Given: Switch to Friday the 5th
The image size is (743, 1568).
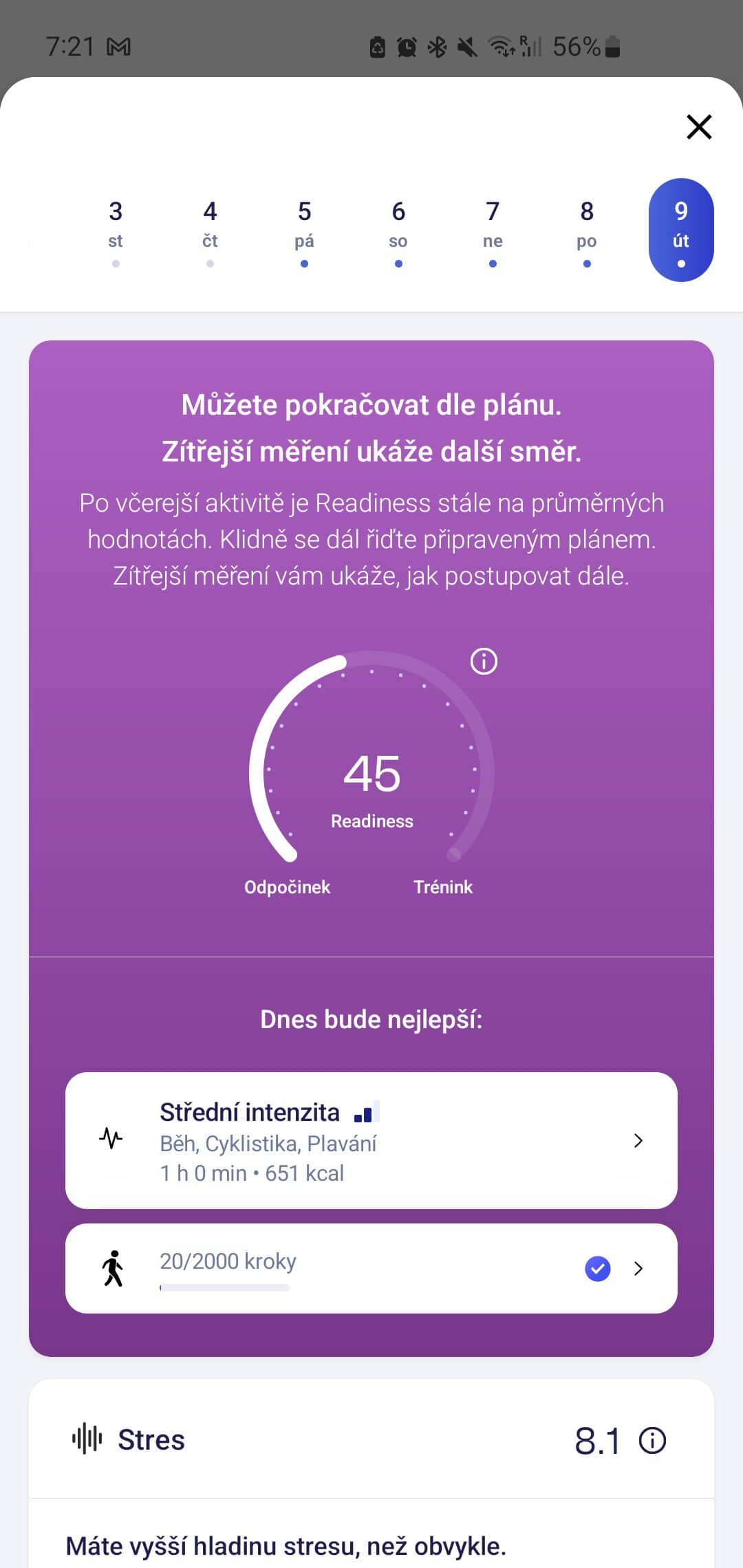Looking at the screenshot, I should 304,230.
